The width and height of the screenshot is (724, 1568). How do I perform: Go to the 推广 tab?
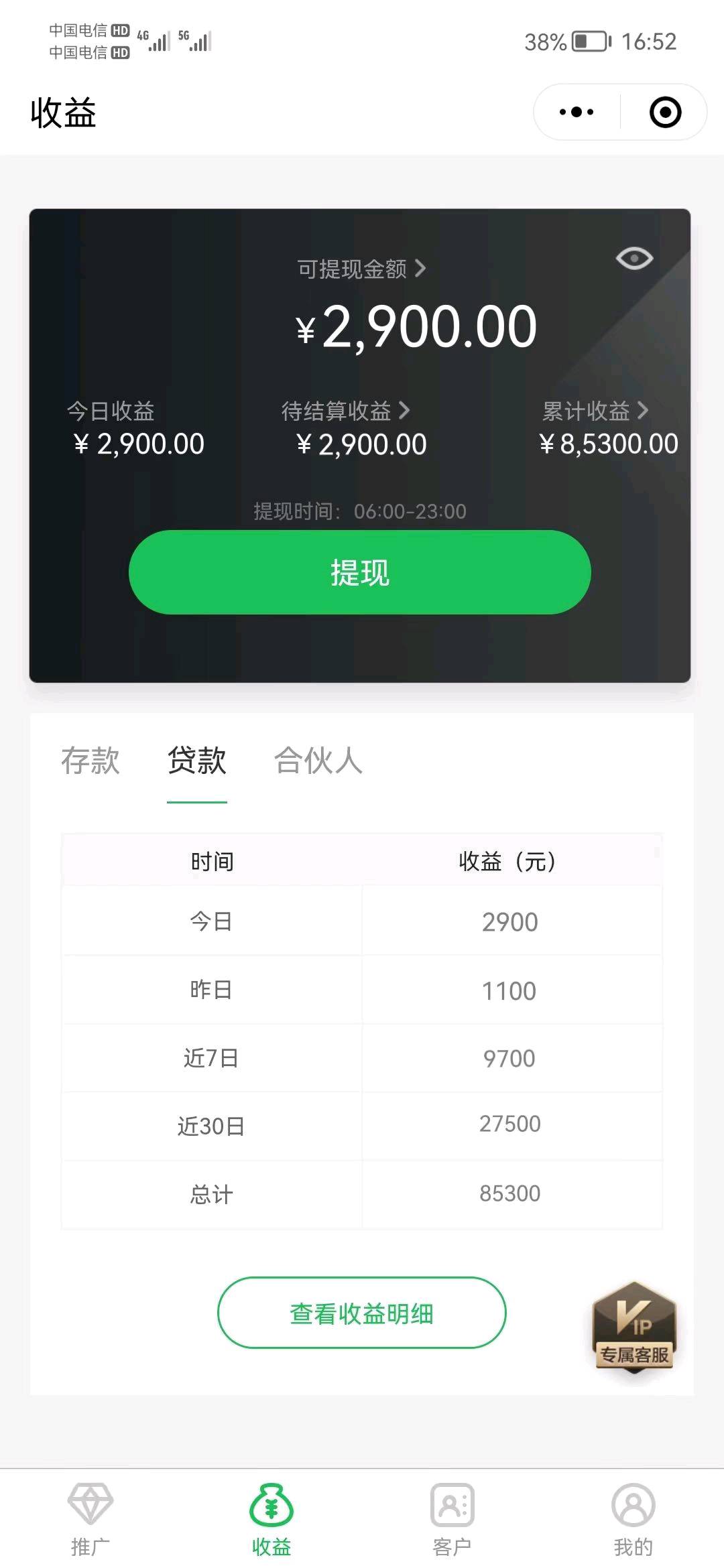pyautogui.click(x=90, y=1518)
